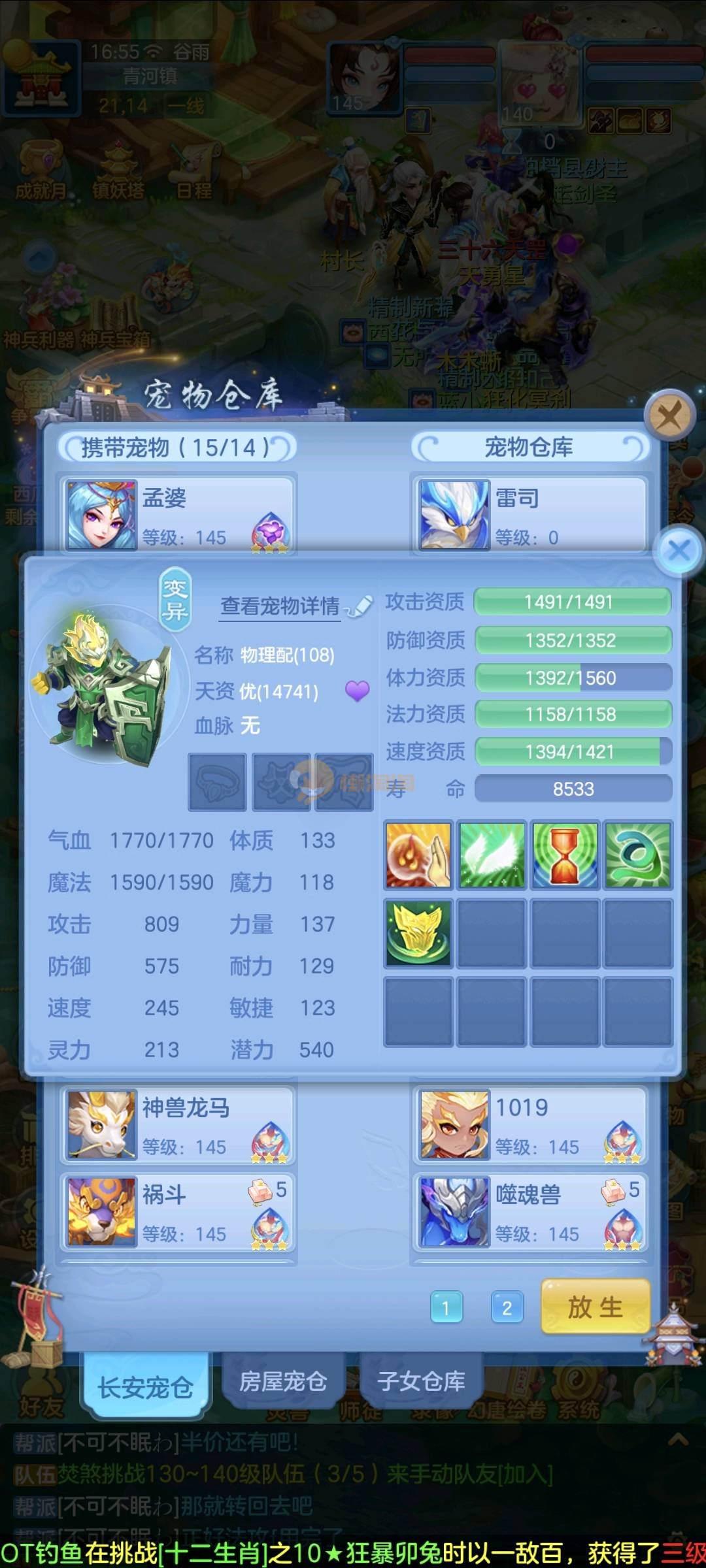
Task: Select the pet 祸斗
Action: coord(178,1212)
